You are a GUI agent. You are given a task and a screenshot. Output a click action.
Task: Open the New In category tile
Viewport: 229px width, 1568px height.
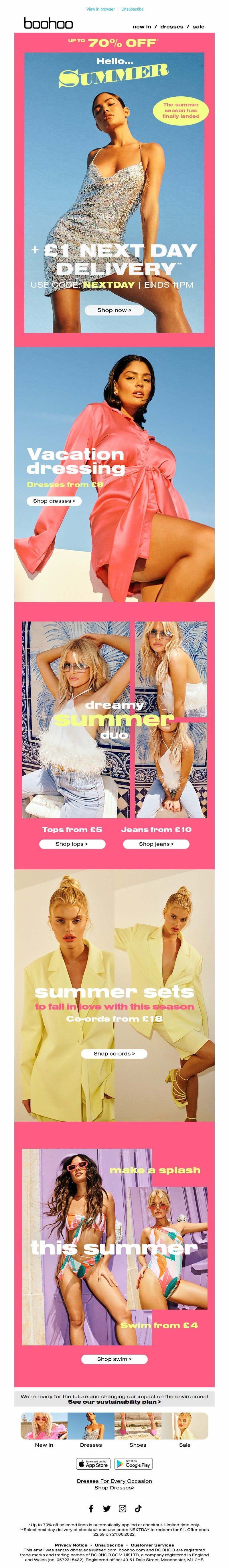(44, 1429)
